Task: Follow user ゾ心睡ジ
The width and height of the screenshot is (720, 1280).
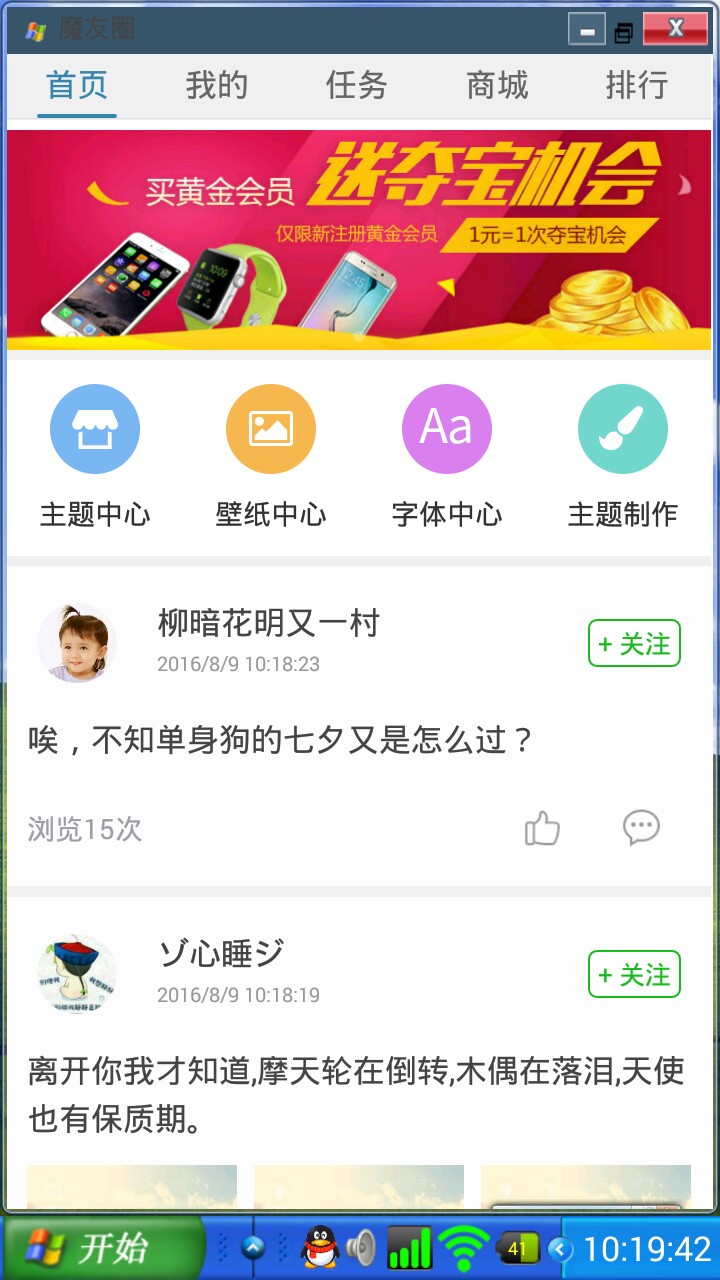Action: [x=634, y=974]
